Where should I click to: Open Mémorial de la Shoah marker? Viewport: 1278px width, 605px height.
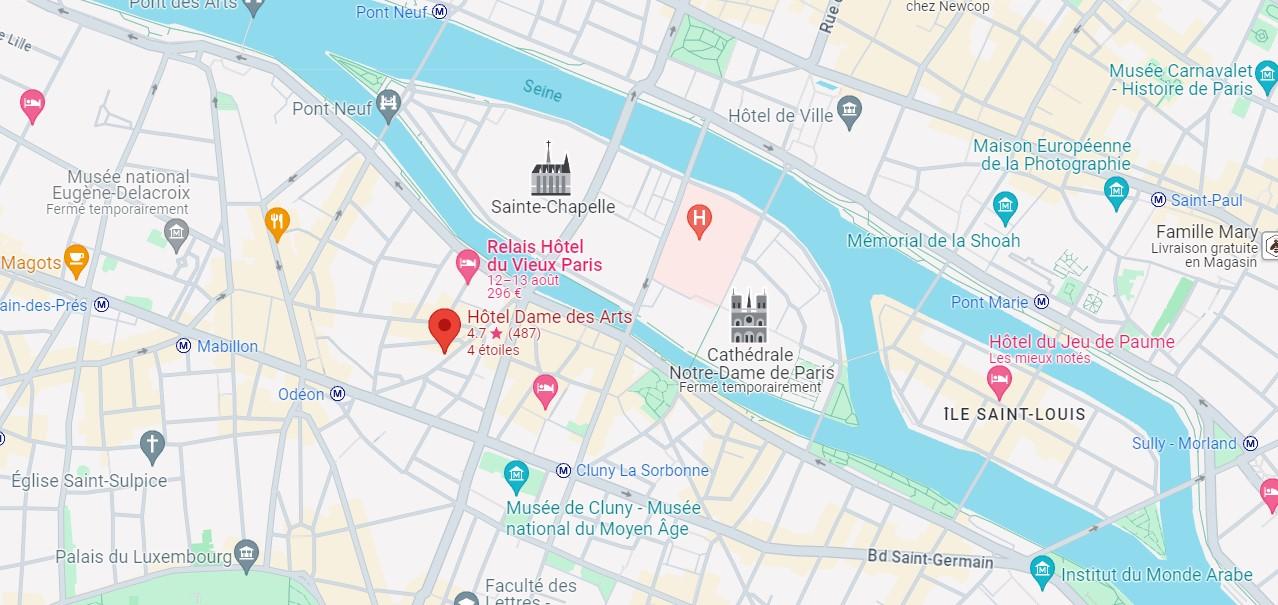click(x=1005, y=208)
